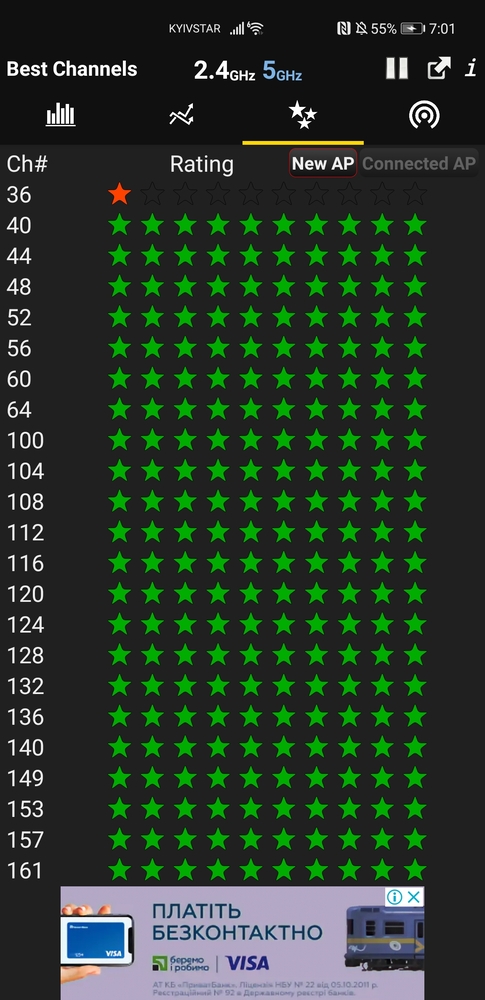Open the best channels stars tab

[303, 115]
